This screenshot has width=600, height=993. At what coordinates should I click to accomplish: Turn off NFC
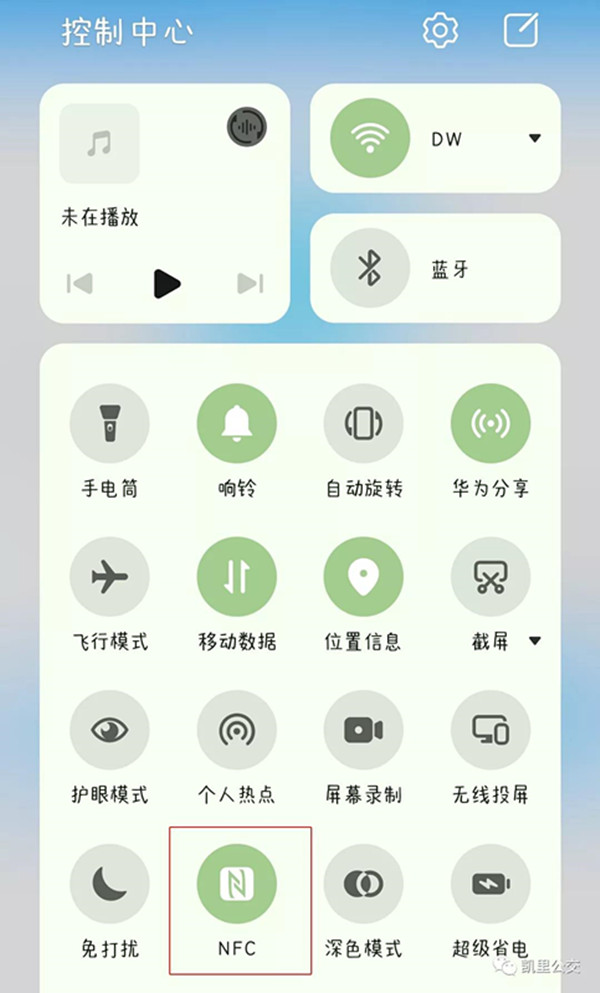[237, 883]
